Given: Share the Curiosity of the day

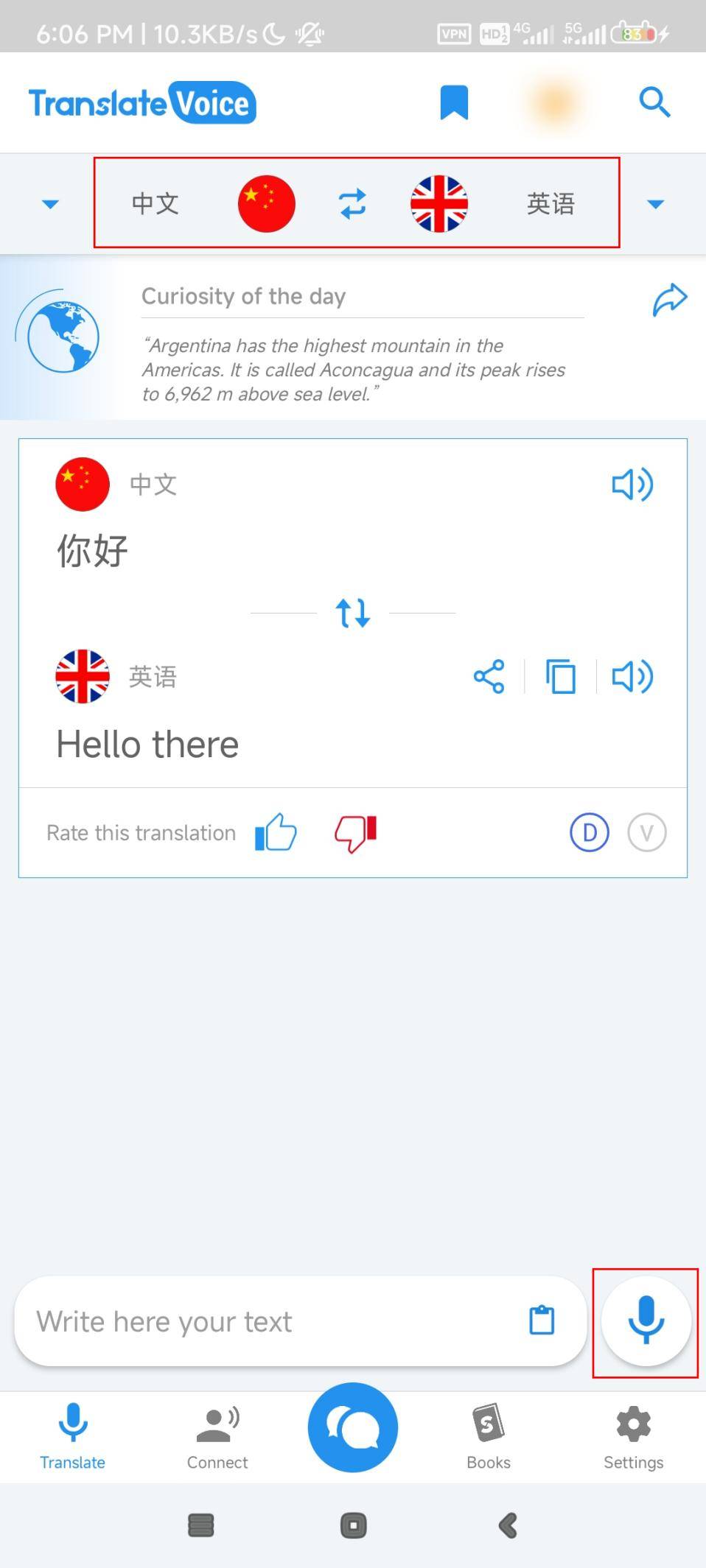Looking at the screenshot, I should pyautogui.click(x=669, y=298).
